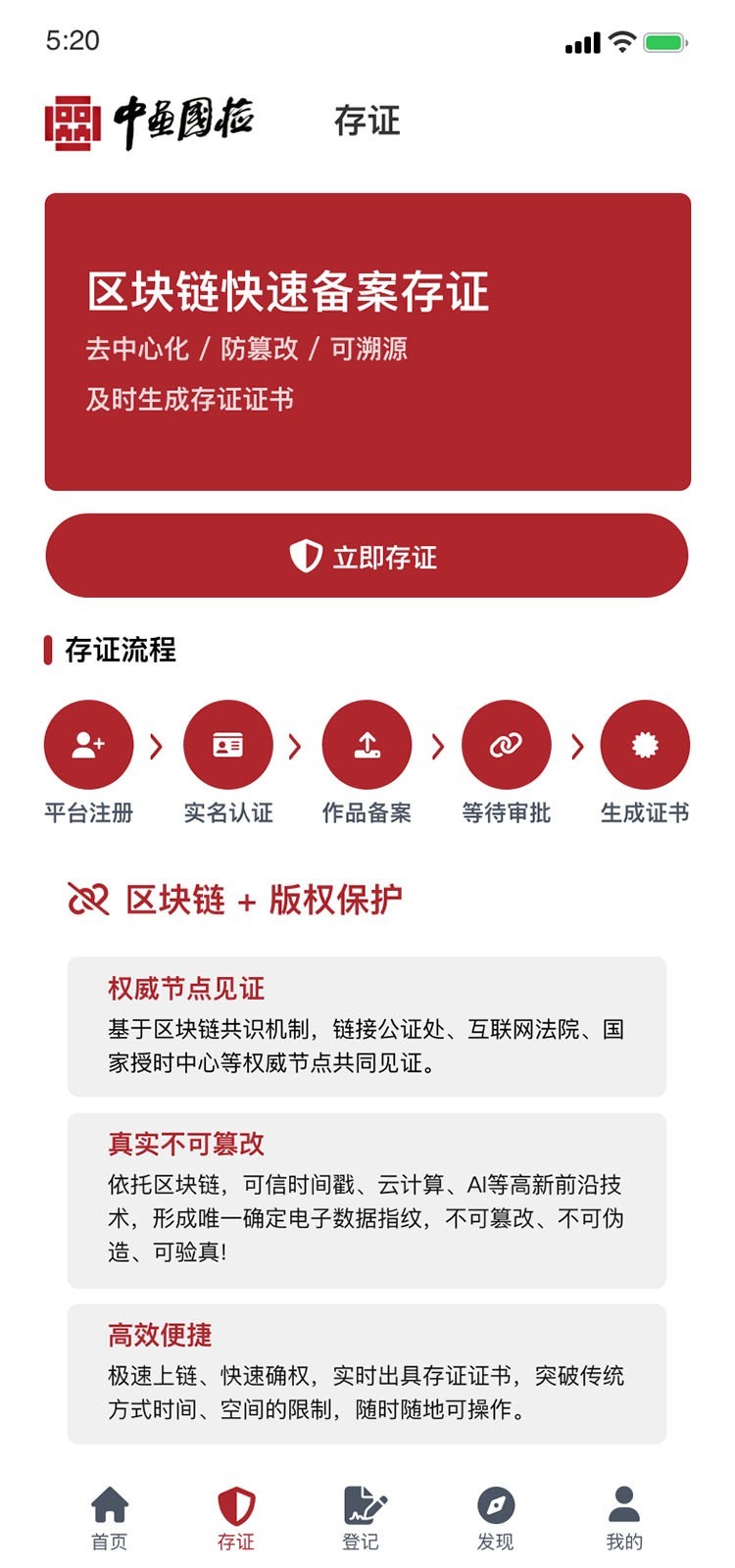Viewport: 735px width, 1568px height.
Task: Go to the 发现 tab
Action: click(x=495, y=1517)
